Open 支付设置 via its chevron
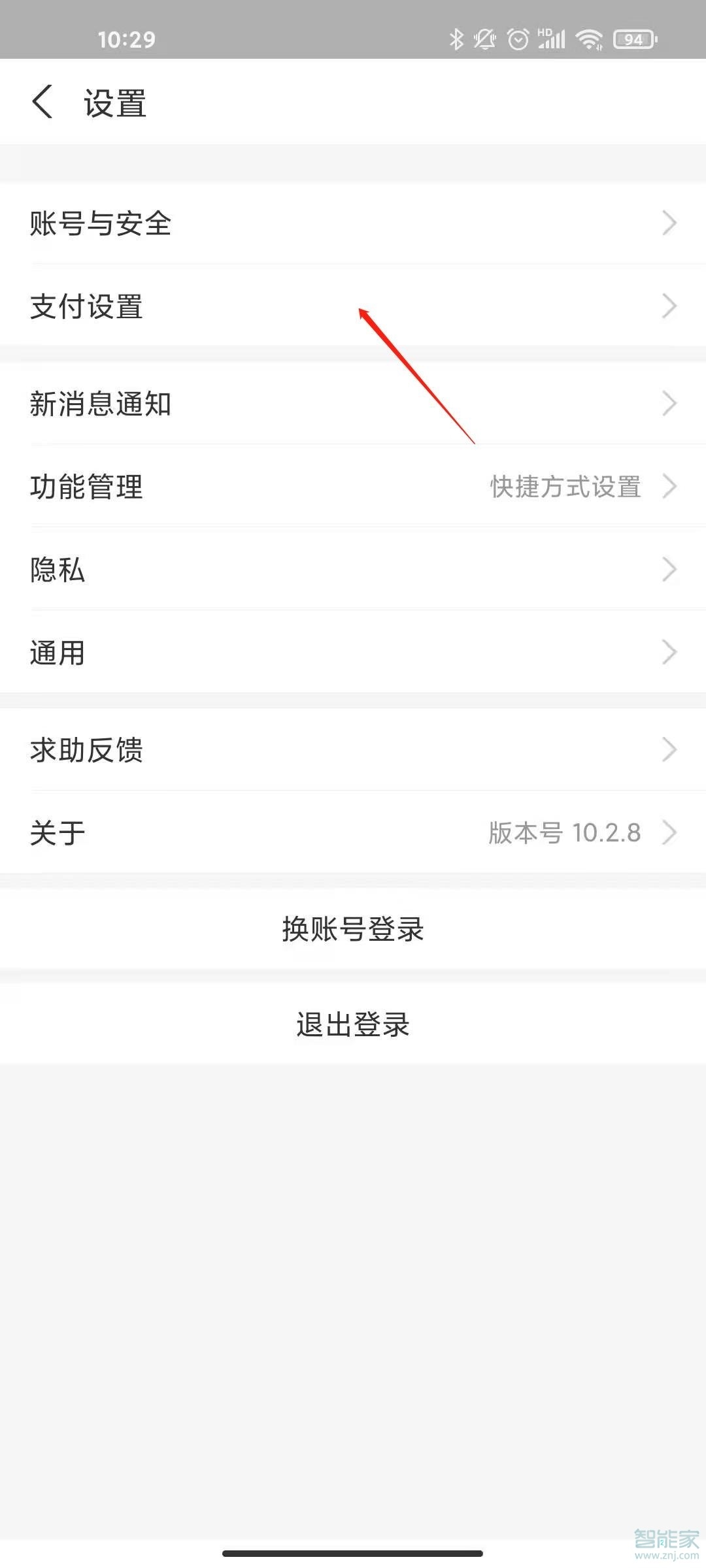Viewport: 706px width, 1568px height. coord(670,306)
